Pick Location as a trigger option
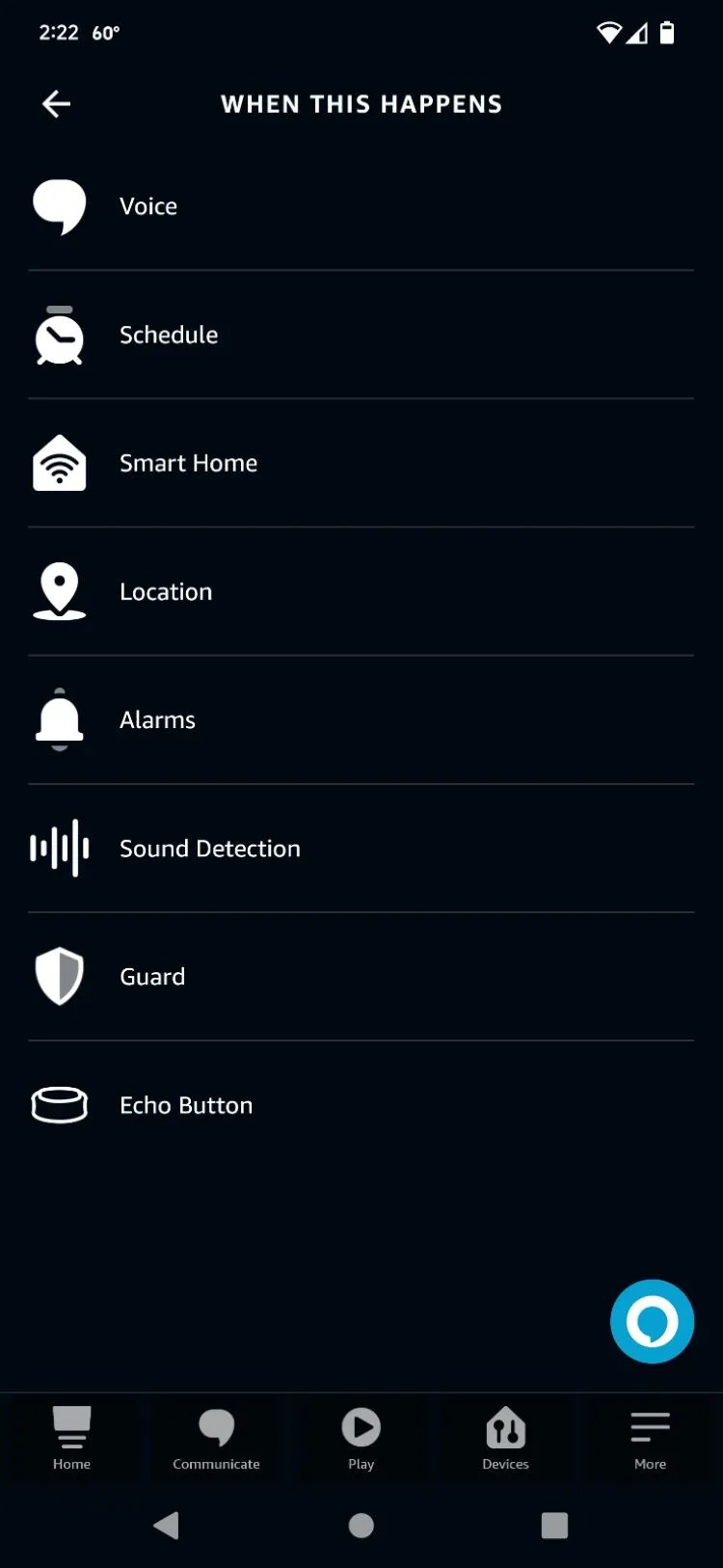Image resolution: width=723 pixels, height=1568 pixels. [165, 591]
